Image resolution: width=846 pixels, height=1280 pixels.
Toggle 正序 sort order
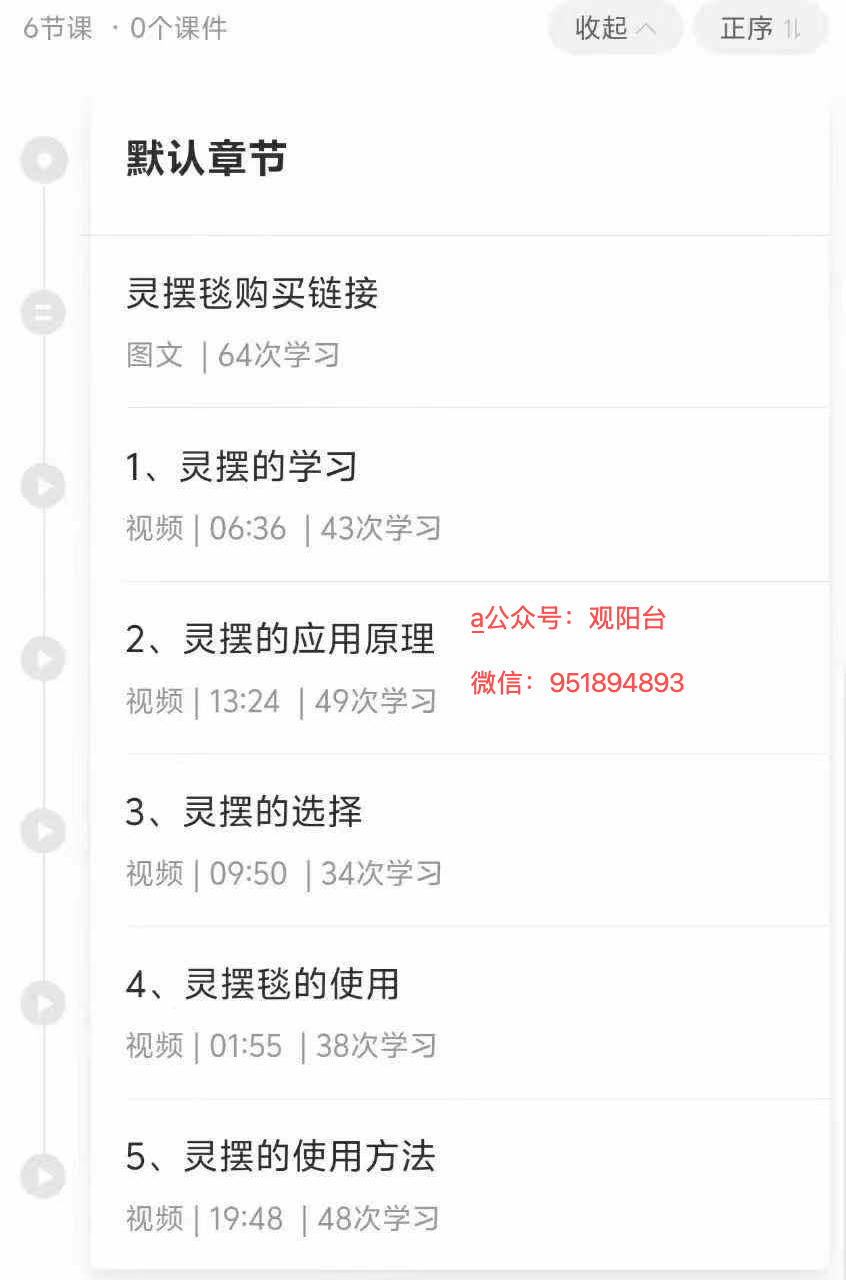pyautogui.click(x=760, y=29)
